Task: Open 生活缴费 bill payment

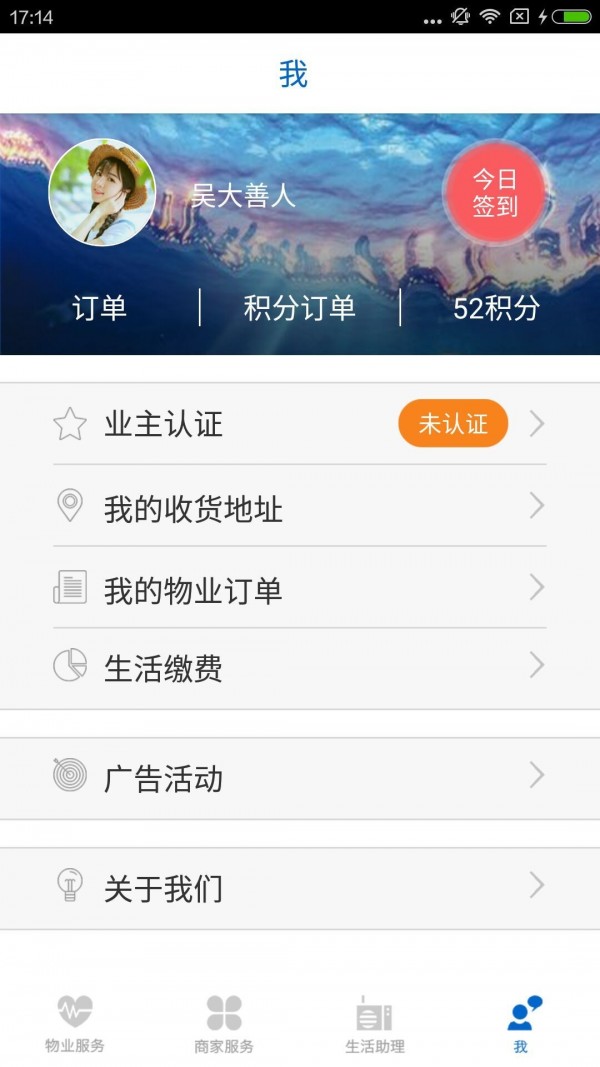Action: [300, 667]
